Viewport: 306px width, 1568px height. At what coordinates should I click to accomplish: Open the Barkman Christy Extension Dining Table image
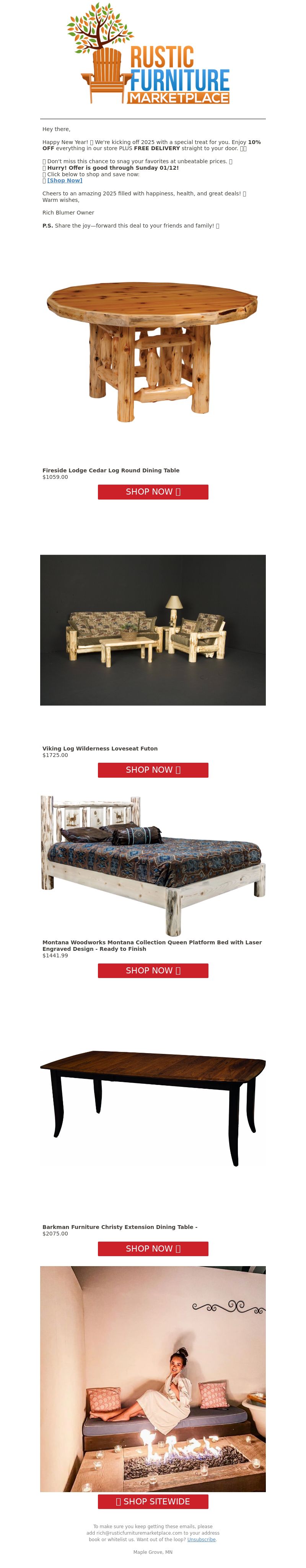(153, 1108)
